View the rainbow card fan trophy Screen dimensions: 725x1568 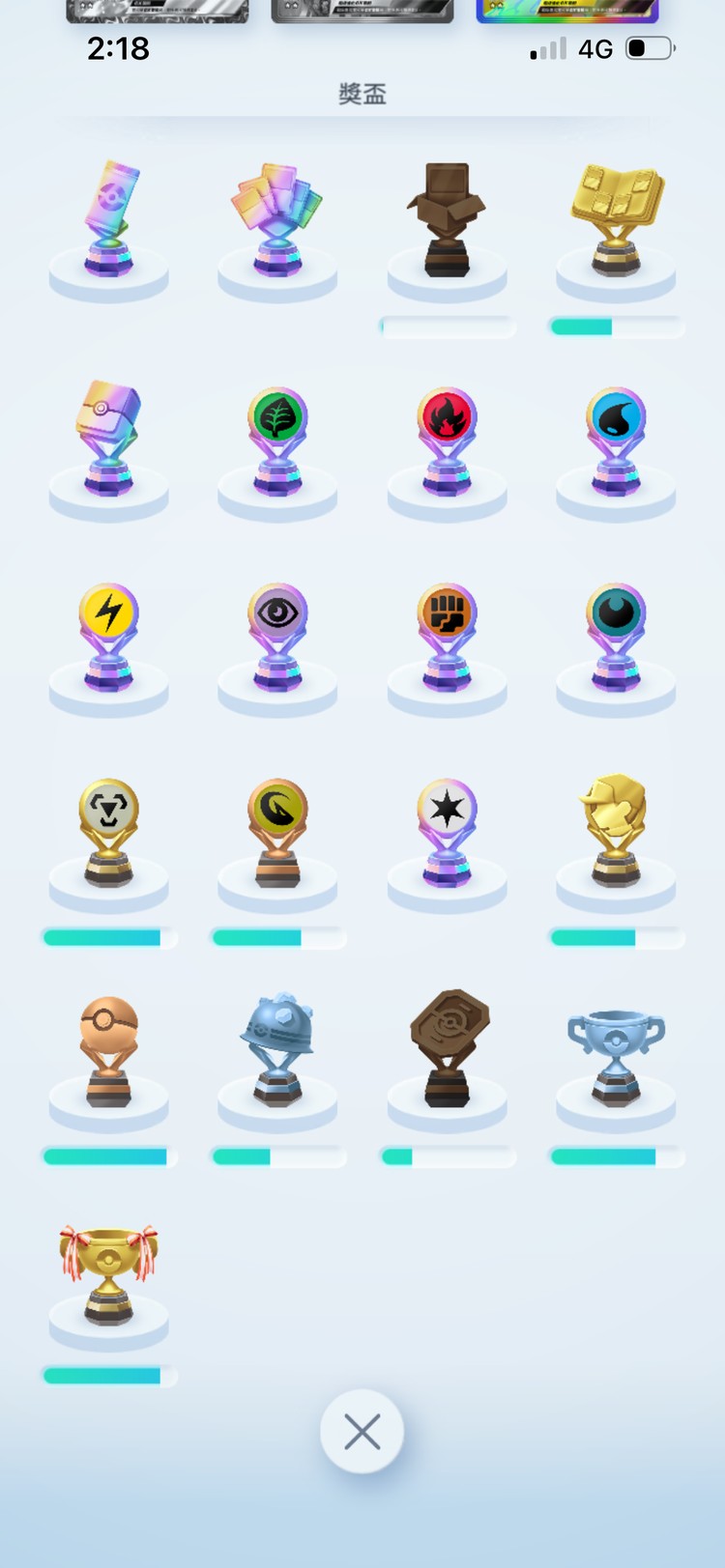coord(277,220)
